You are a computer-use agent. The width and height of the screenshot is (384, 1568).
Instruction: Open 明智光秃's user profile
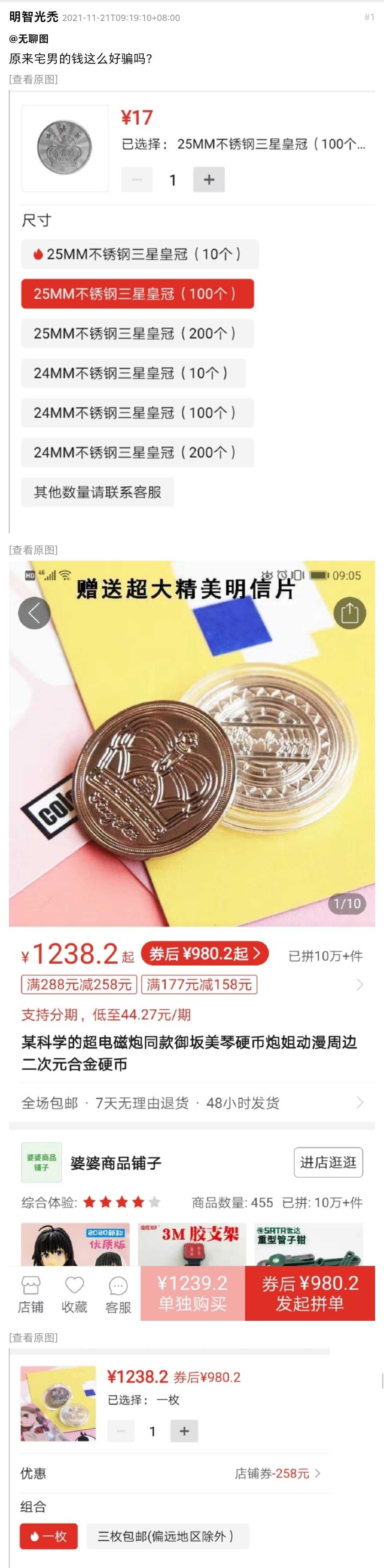pyautogui.click(x=33, y=17)
